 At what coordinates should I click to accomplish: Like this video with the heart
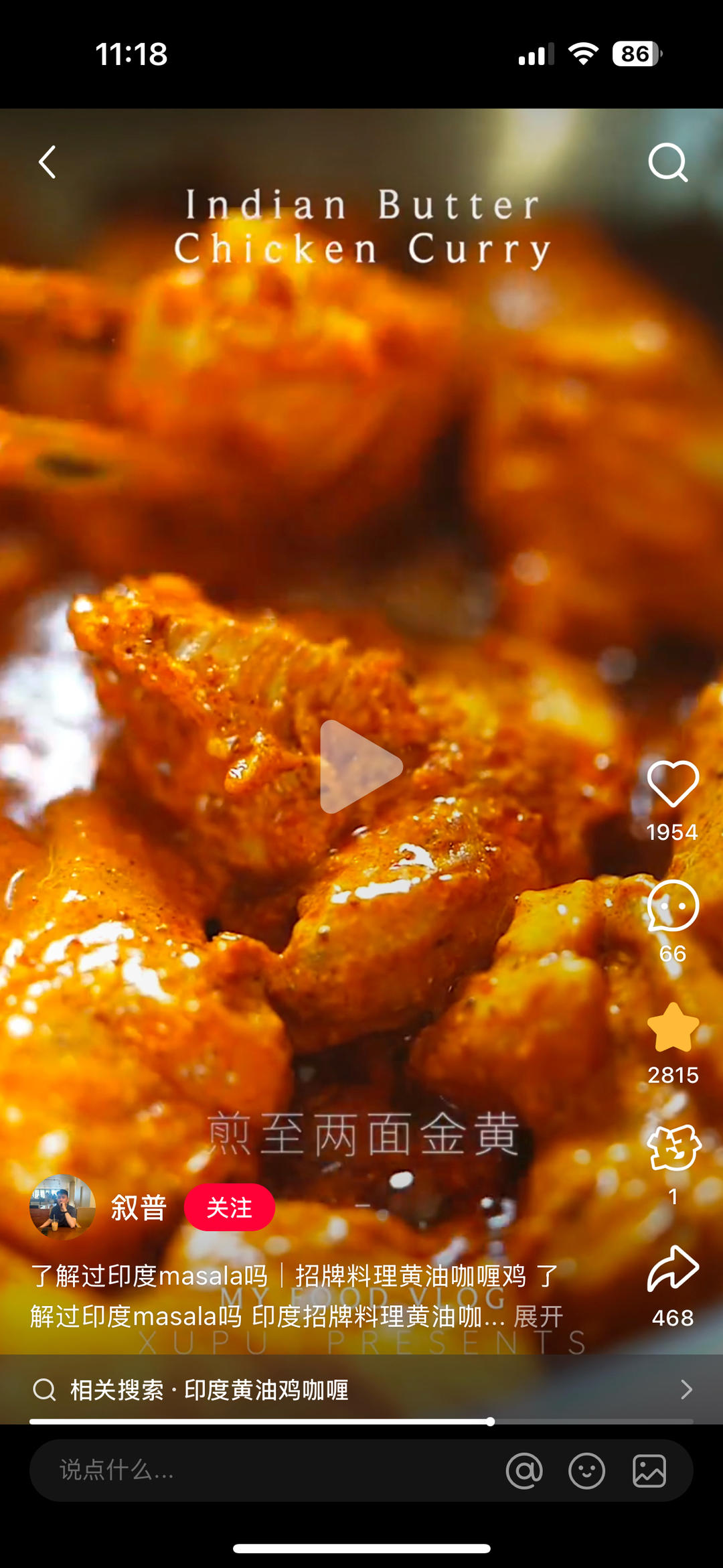[673, 784]
